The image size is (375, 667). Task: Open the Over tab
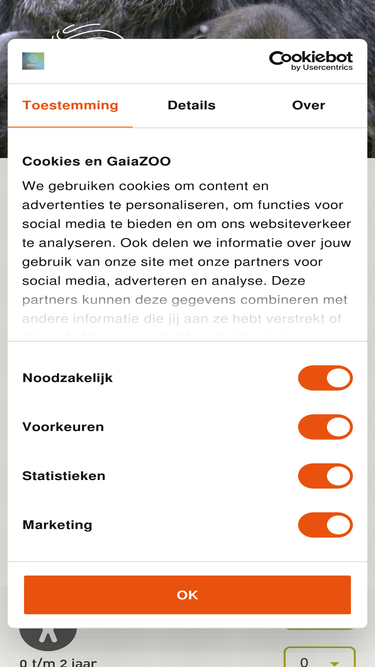point(308,105)
